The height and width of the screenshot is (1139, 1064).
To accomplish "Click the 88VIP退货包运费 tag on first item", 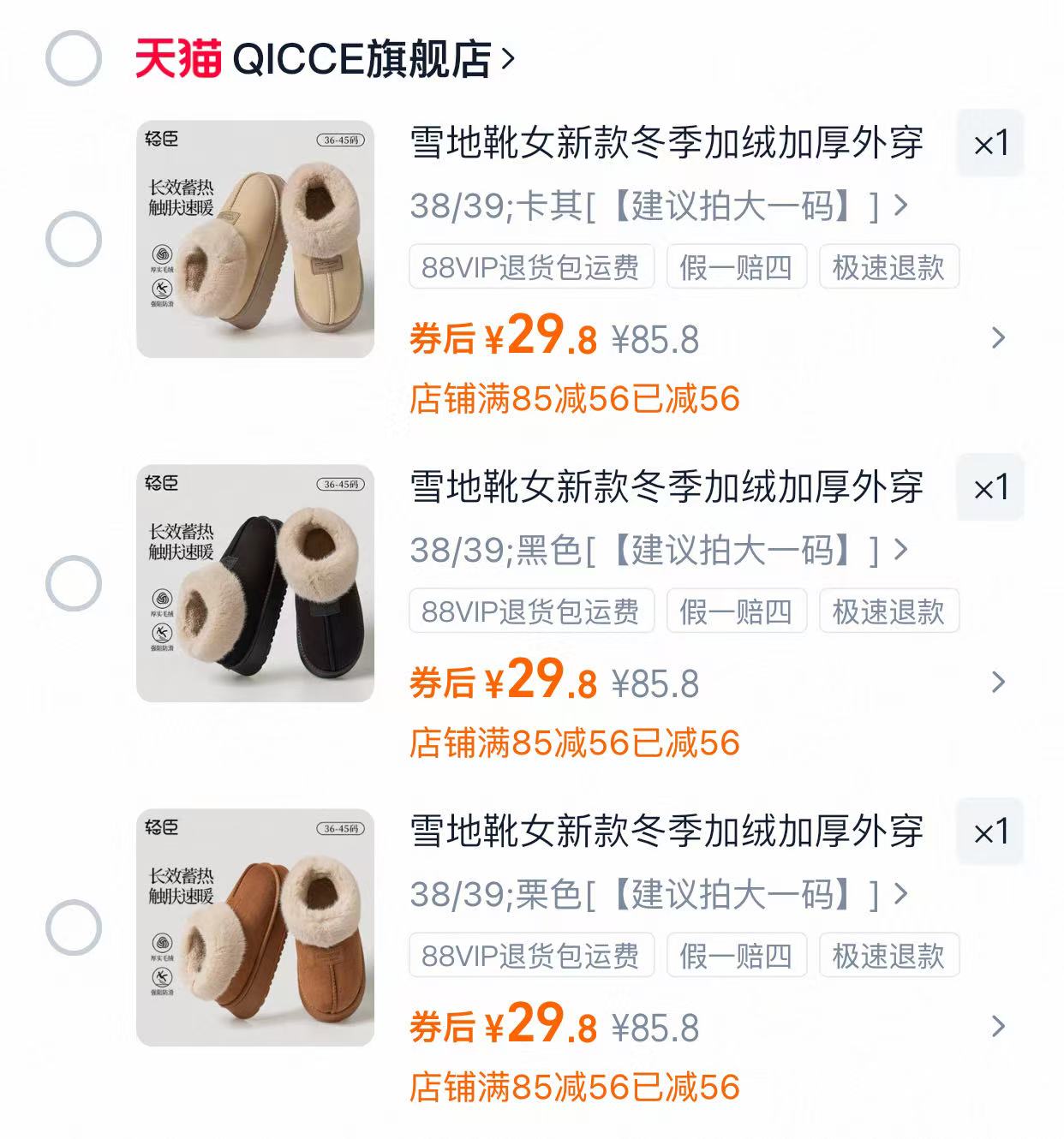I will pos(532,267).
